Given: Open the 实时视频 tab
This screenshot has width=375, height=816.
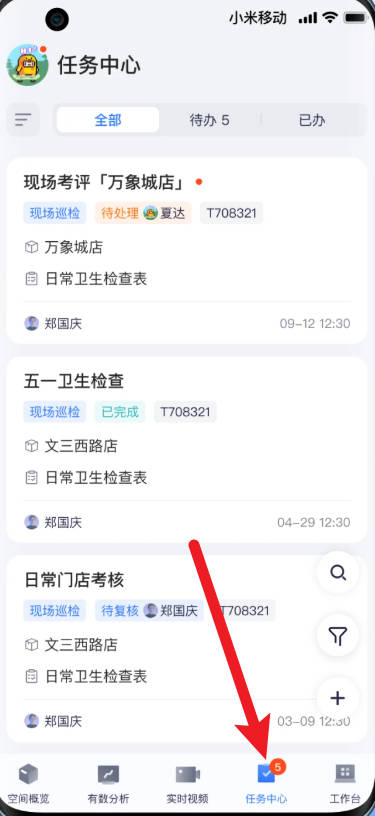Looking at the screenshot, I should click(x=188, y=785).
